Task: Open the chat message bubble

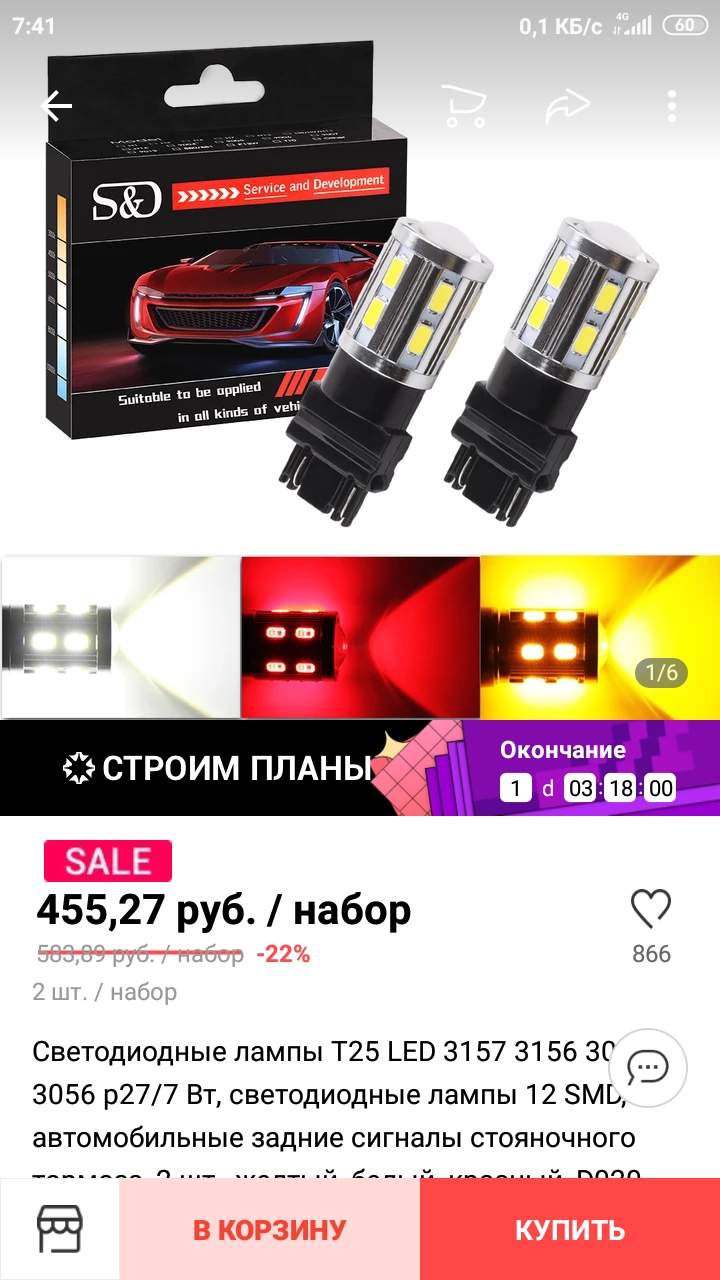Action: tap(648, 1068)
